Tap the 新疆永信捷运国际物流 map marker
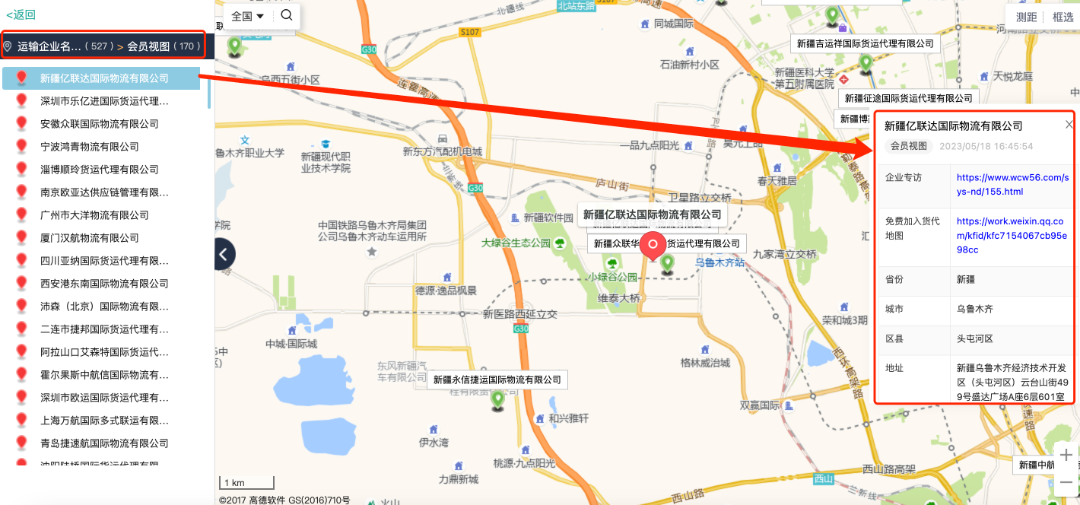This screenshot has height=505, width=1080. tap(497, 400)
